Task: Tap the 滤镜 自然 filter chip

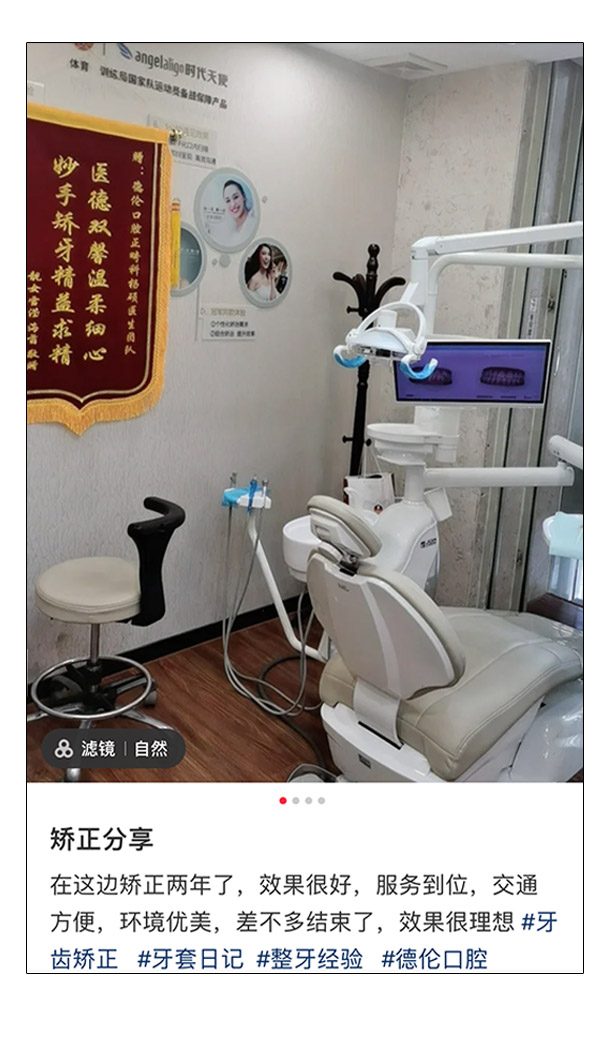Action: [x=112, y=748]
